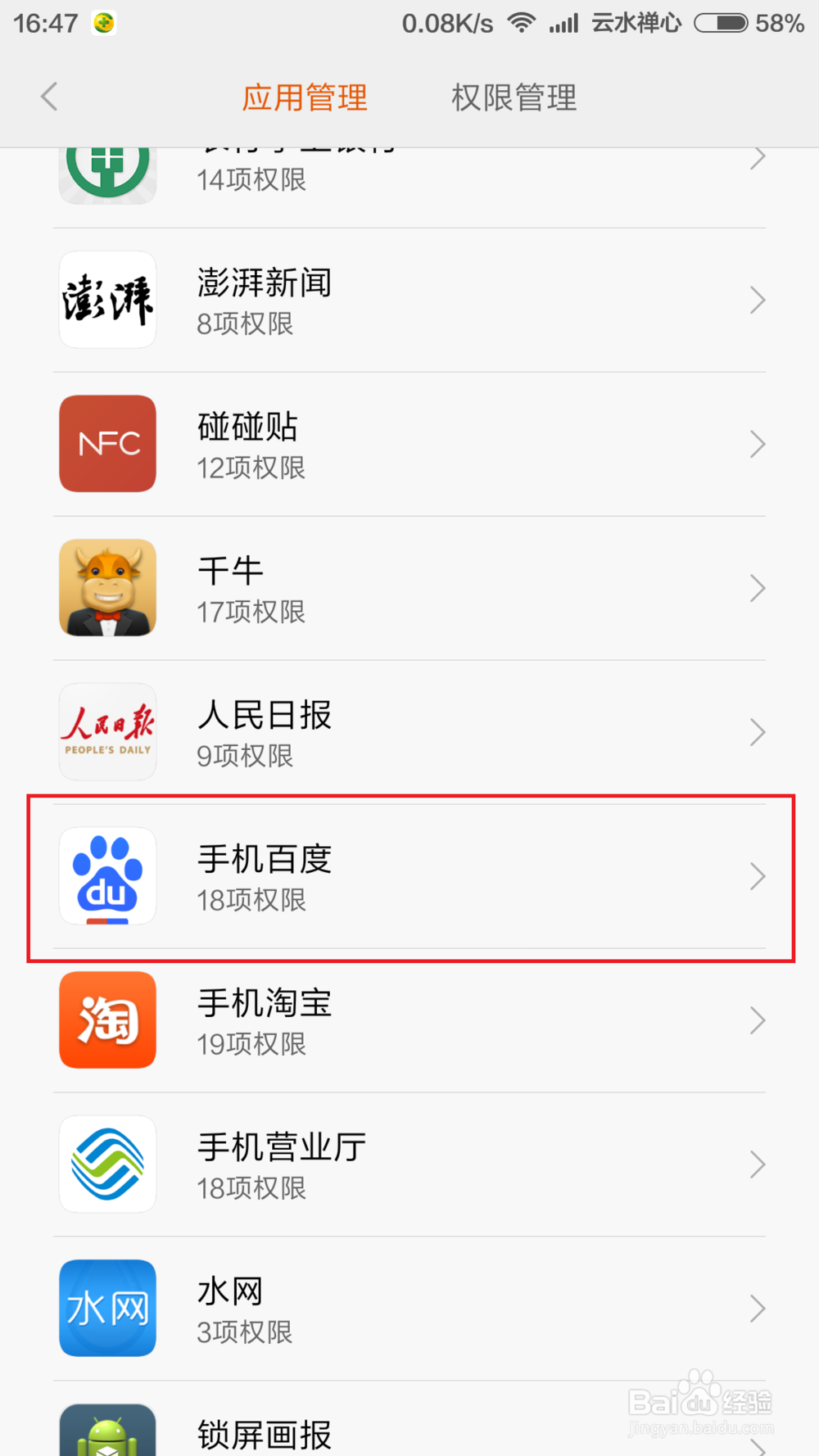819x1456 pixels.
Task: Click the 人民日报 People's Daily icon
Action: click(x=107, y=731)
